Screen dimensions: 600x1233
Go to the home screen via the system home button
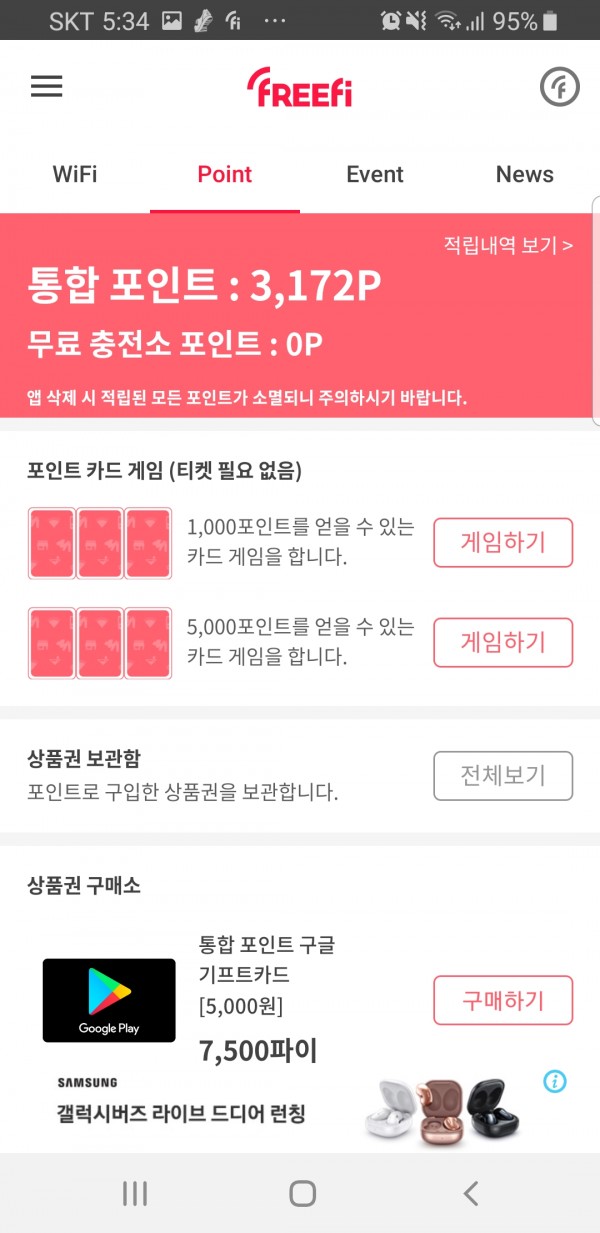pos(302,1192)
